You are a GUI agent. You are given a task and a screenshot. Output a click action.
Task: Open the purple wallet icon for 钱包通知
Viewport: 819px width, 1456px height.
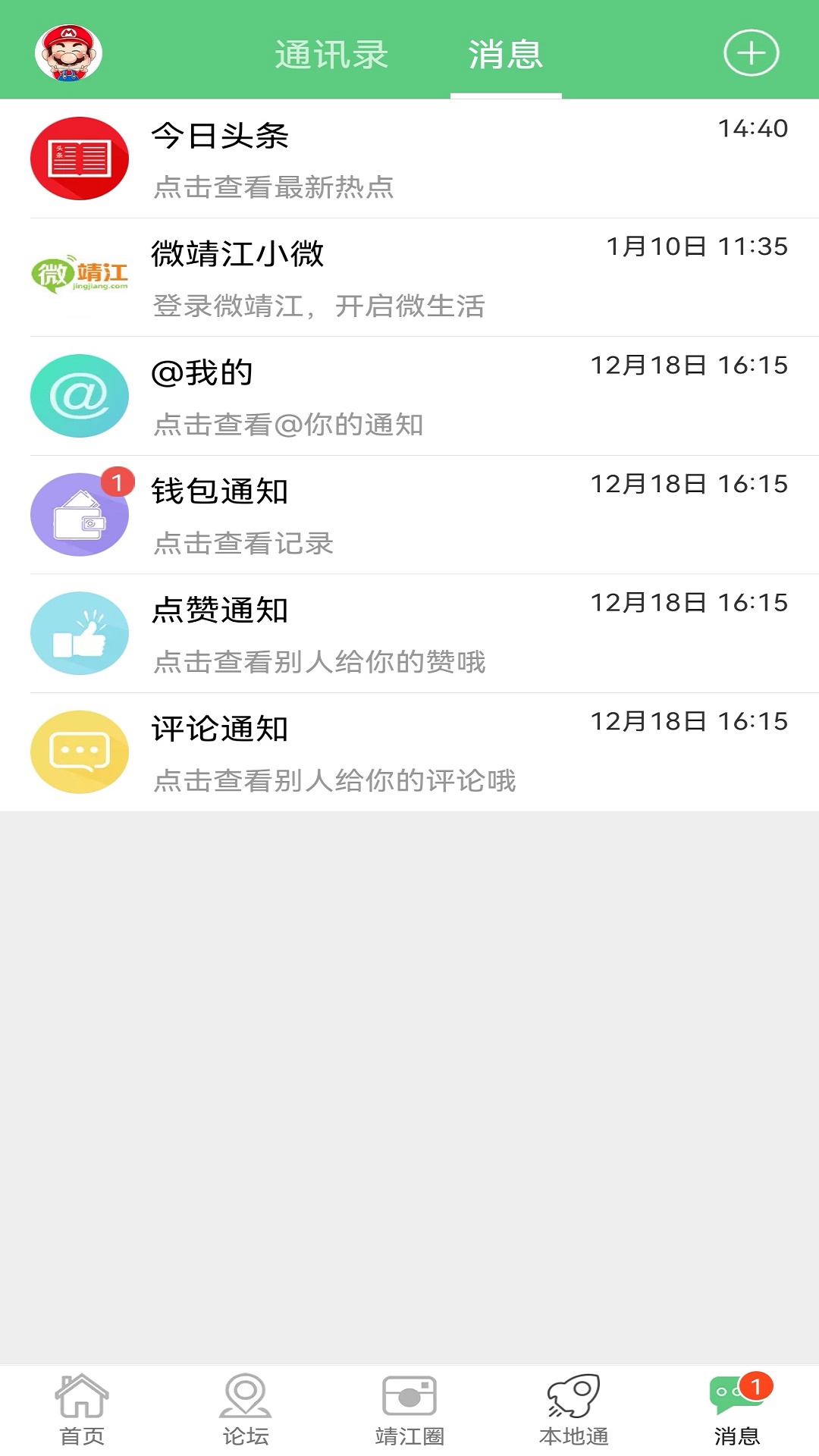point(80,513)
